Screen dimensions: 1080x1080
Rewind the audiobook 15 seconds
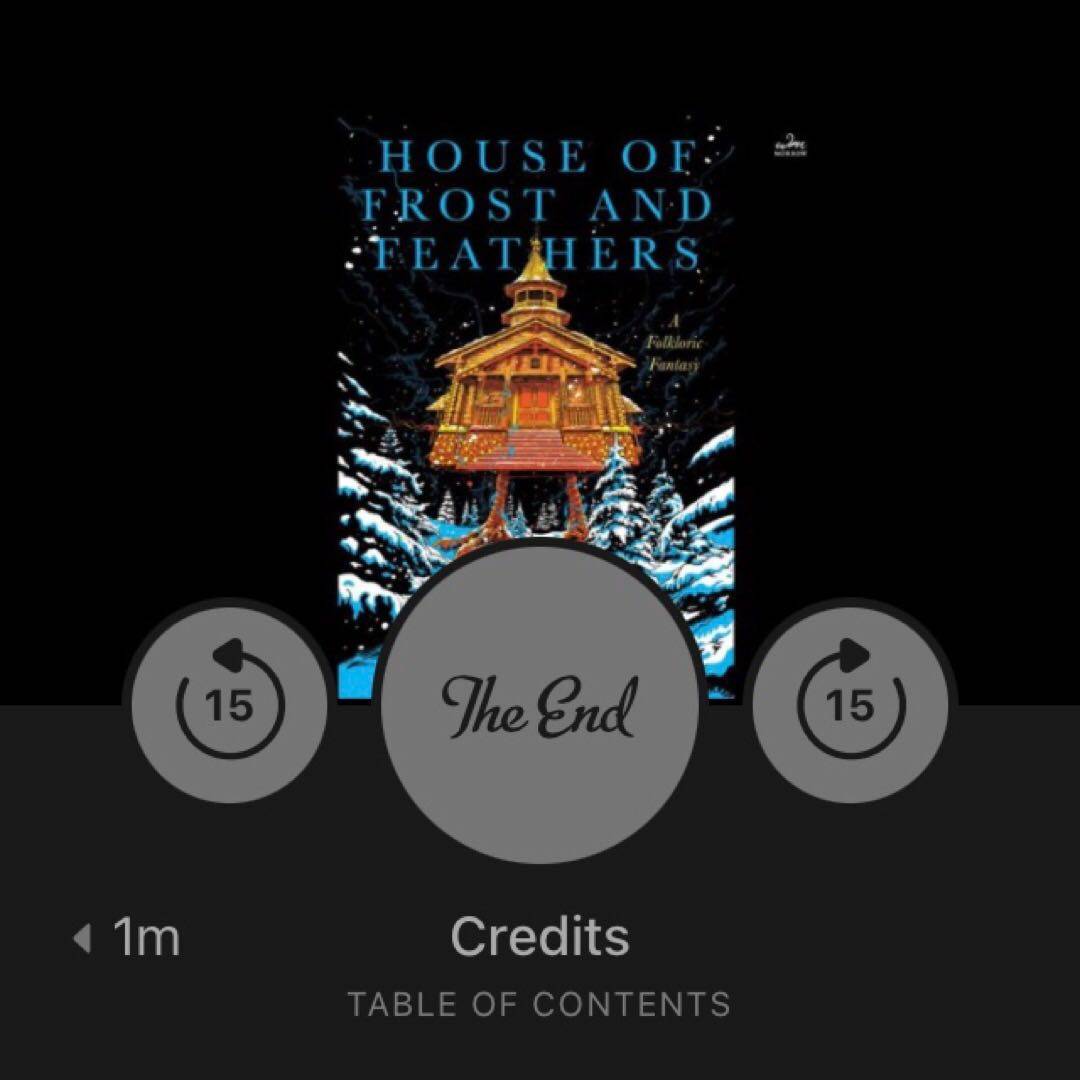pyautogui.click(x=230, y=704)
